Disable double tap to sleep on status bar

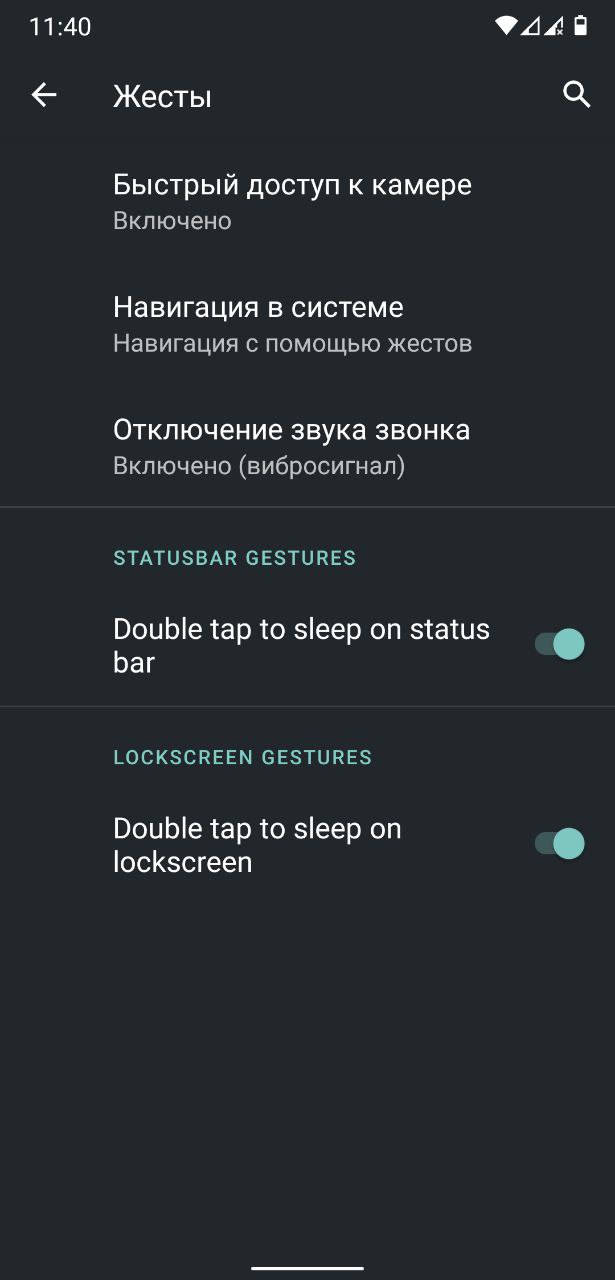point(559,644)
